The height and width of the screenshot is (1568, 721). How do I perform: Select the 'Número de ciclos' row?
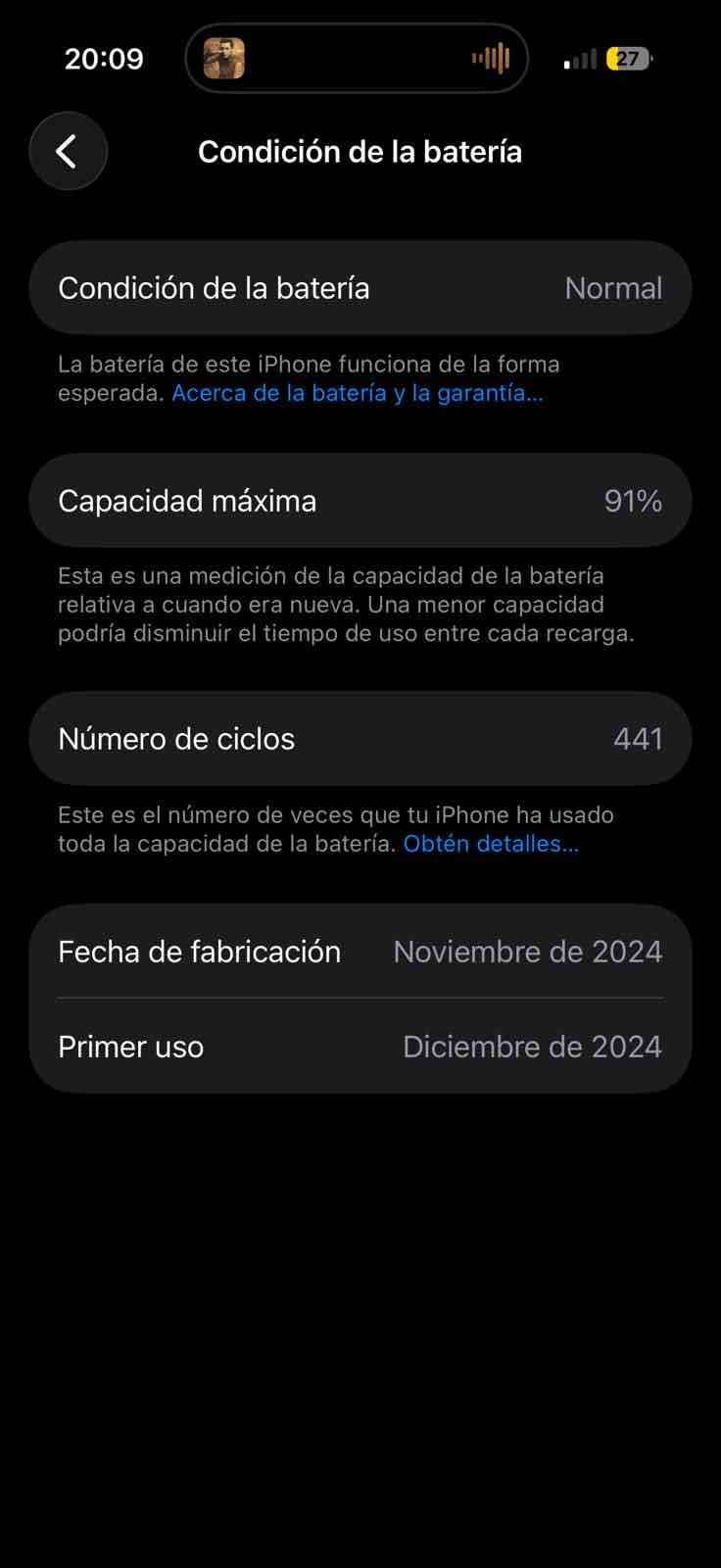point(360,739)
